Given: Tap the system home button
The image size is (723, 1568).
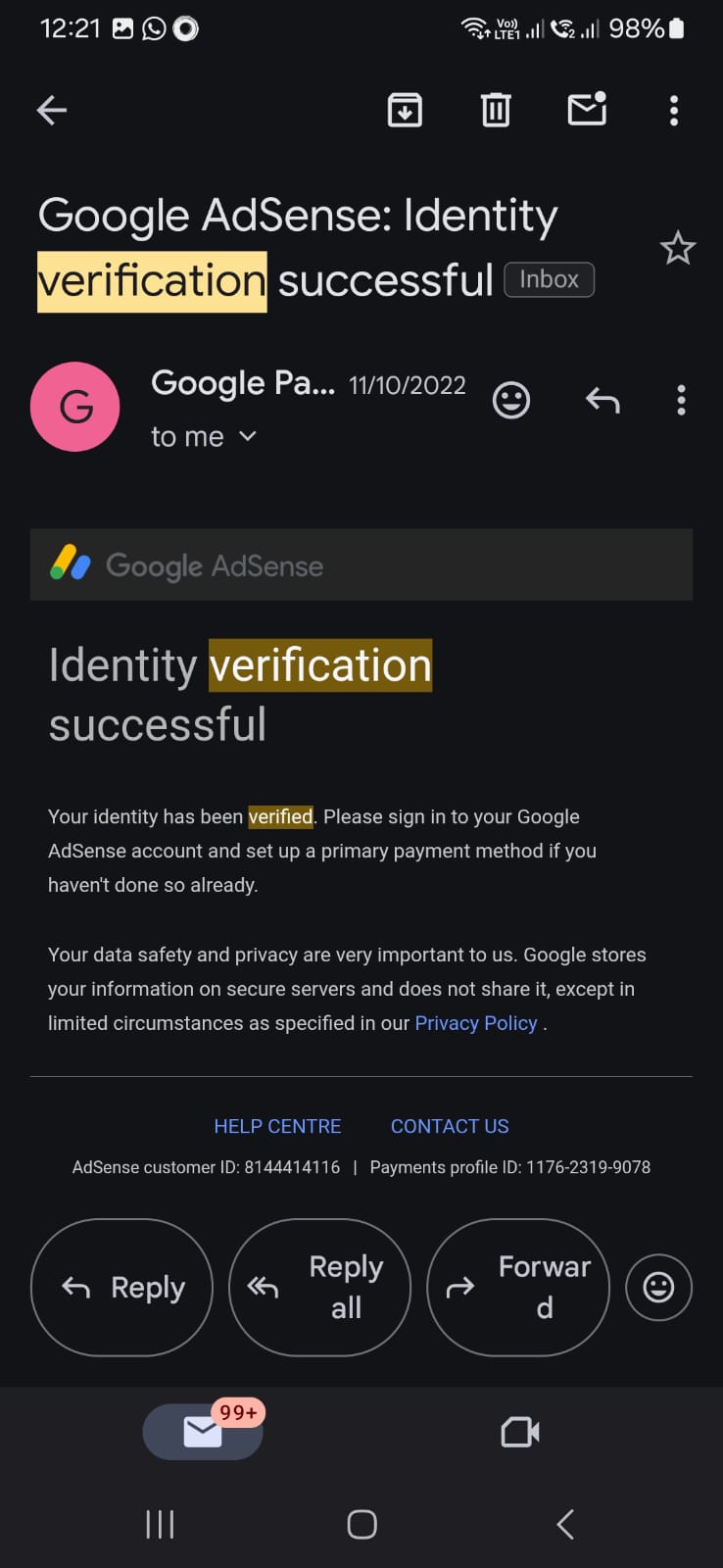Looking at the screenshot, I should tap(361, 1524).
